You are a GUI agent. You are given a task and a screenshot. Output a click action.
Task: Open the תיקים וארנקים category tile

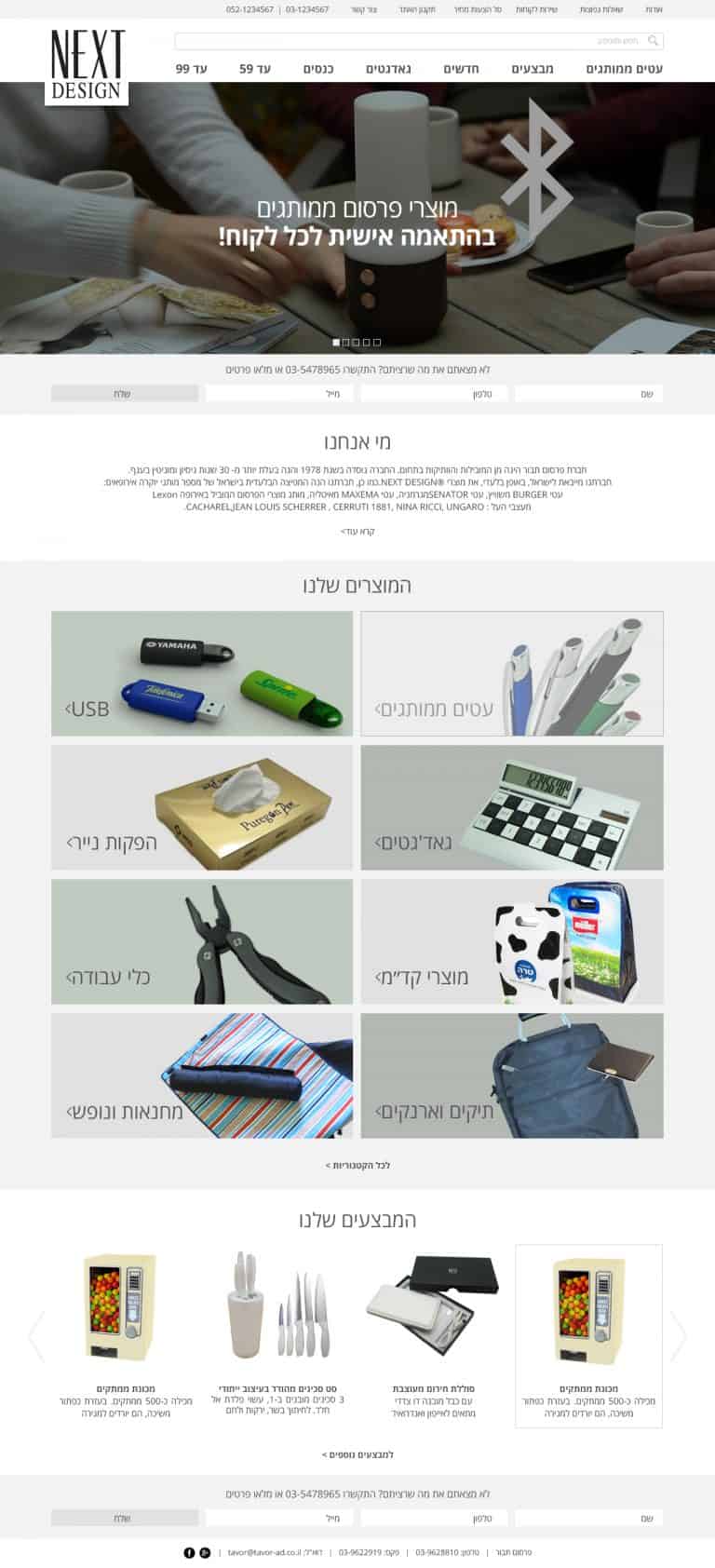[x=512, y=1075]
